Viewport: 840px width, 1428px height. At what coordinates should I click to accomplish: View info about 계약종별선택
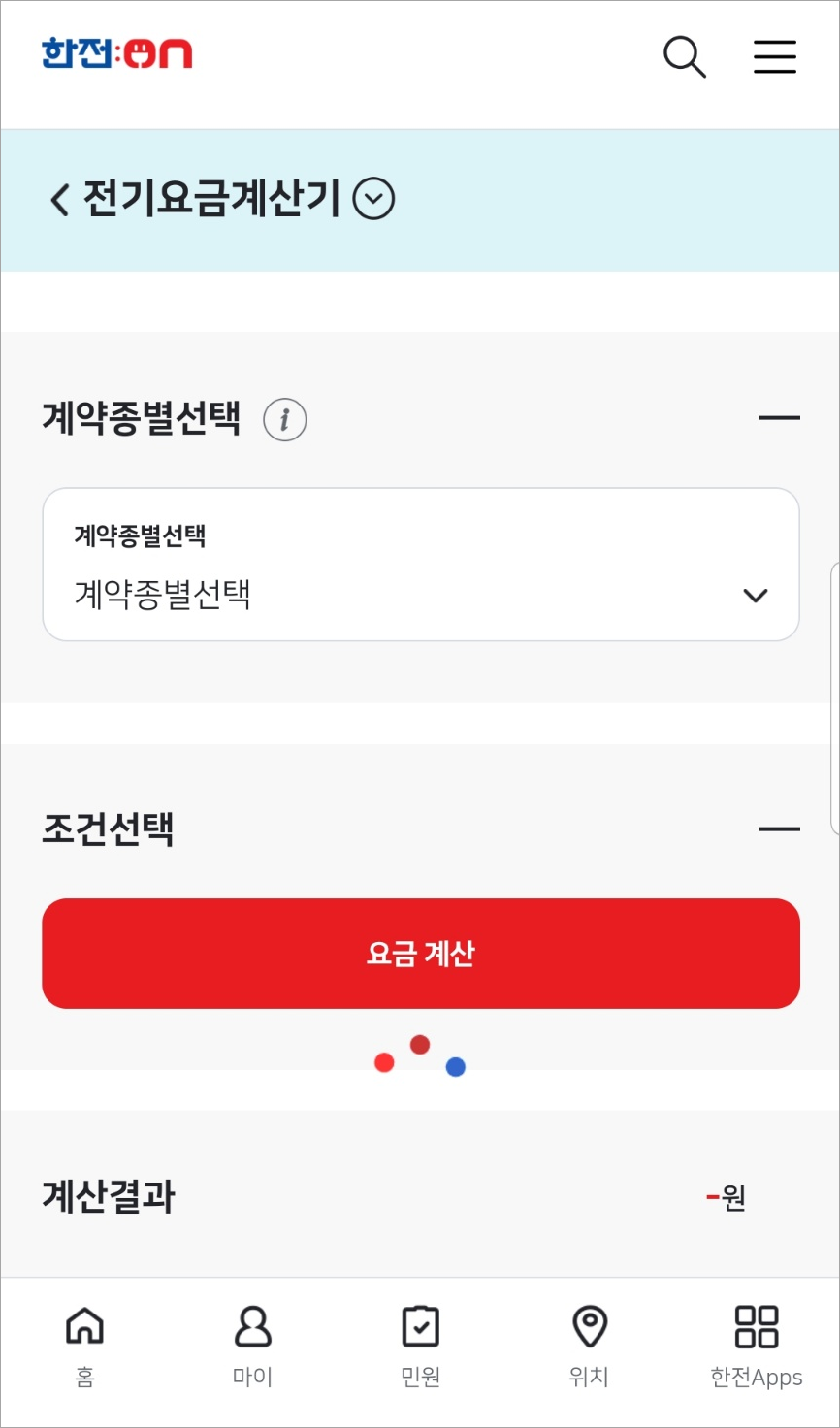point(284,419)
